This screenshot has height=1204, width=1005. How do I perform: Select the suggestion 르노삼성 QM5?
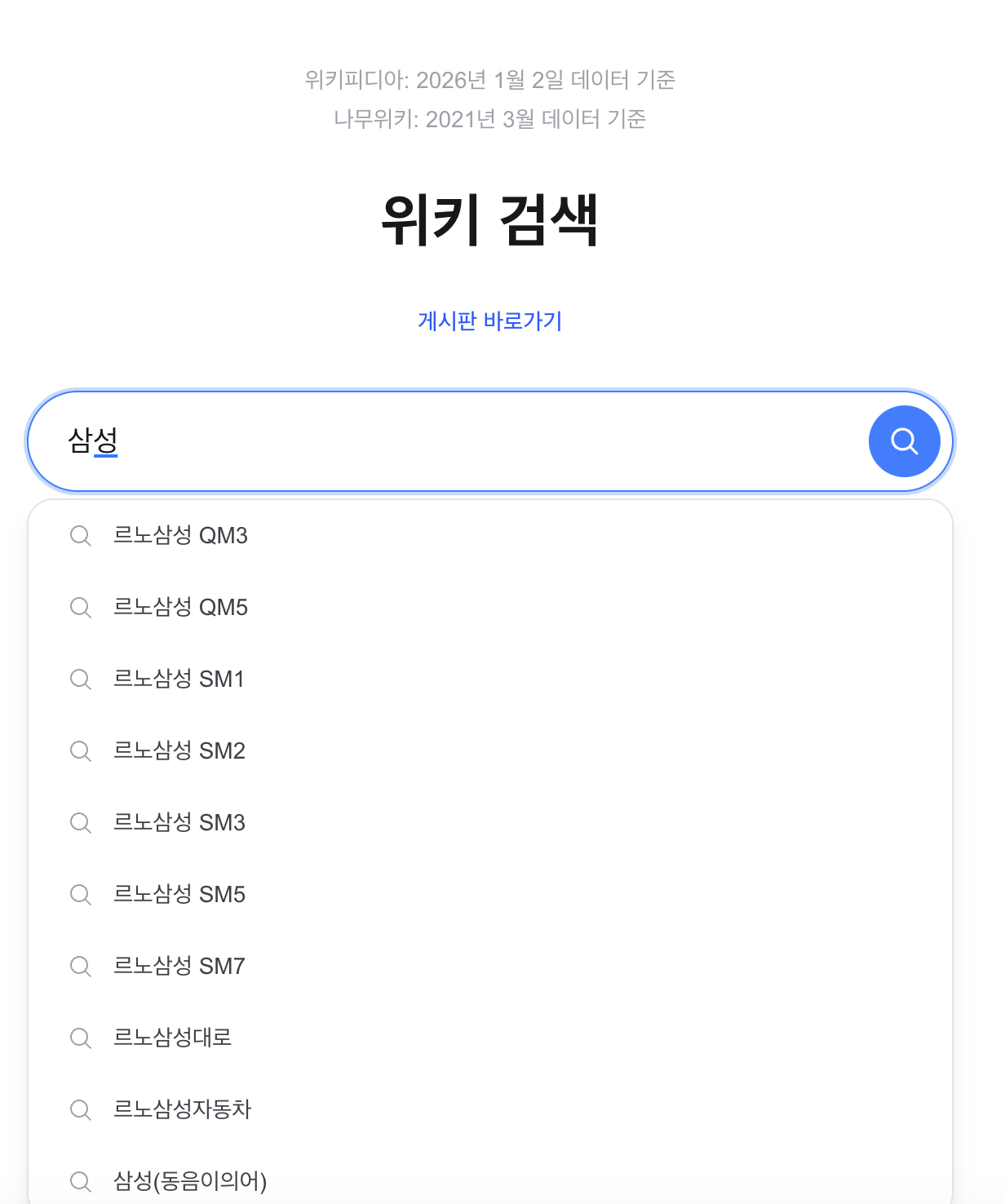click(181, 607)
